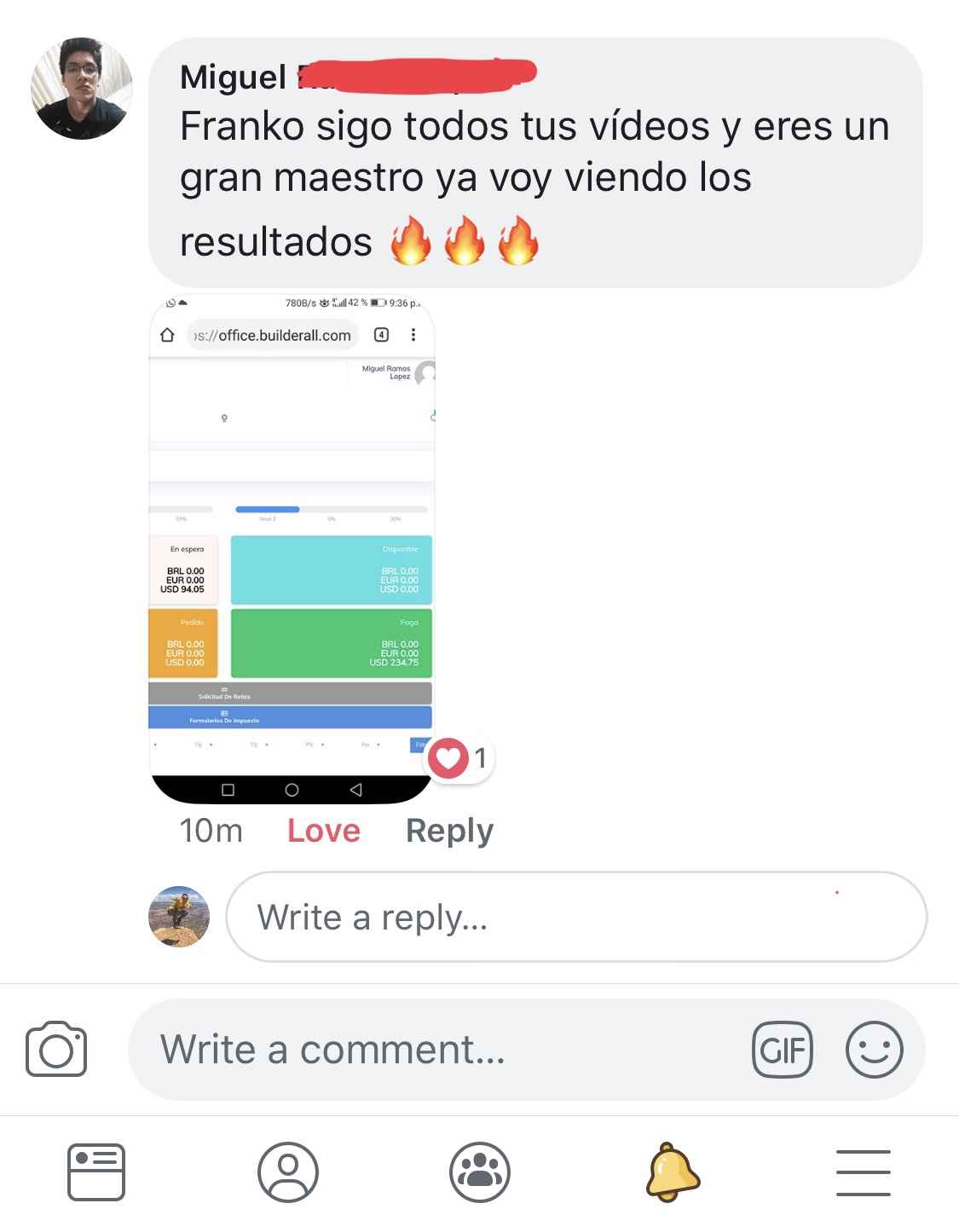View the heart reactions on the comment
This screenshot has height=1232, width=959.
(x=459, y=757)
